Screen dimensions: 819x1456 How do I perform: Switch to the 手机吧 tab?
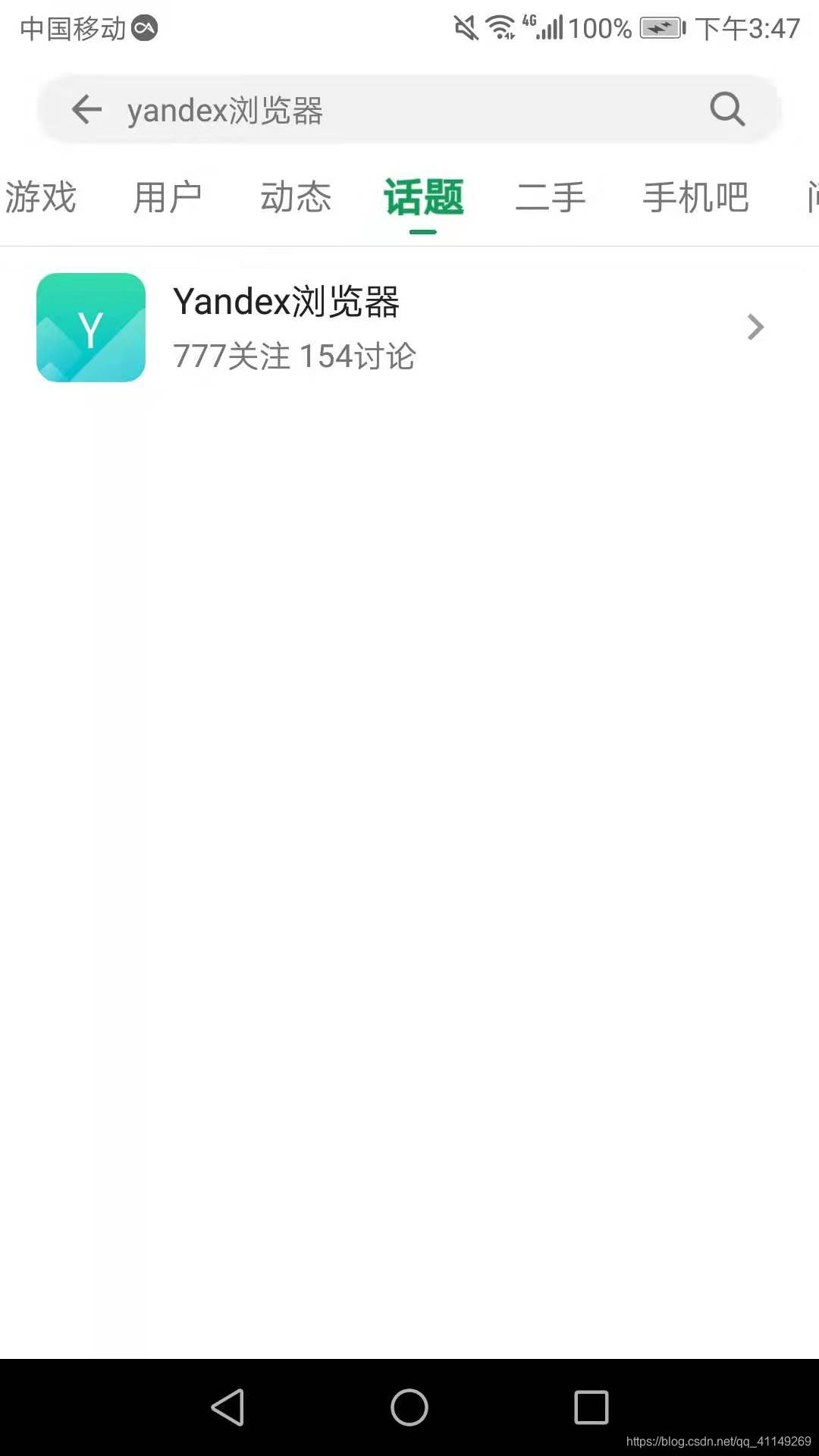[x=696, y=198]
